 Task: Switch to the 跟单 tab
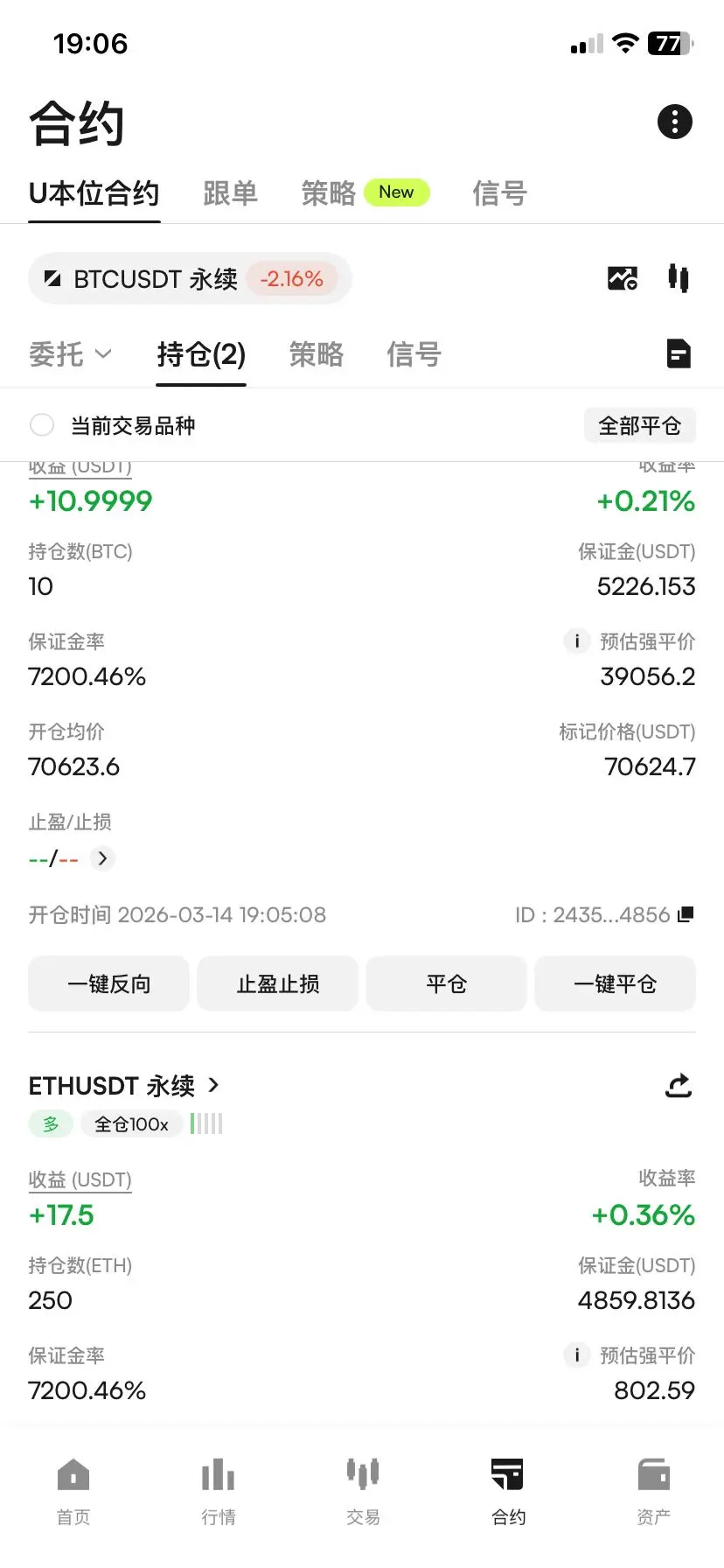(230, 193)
